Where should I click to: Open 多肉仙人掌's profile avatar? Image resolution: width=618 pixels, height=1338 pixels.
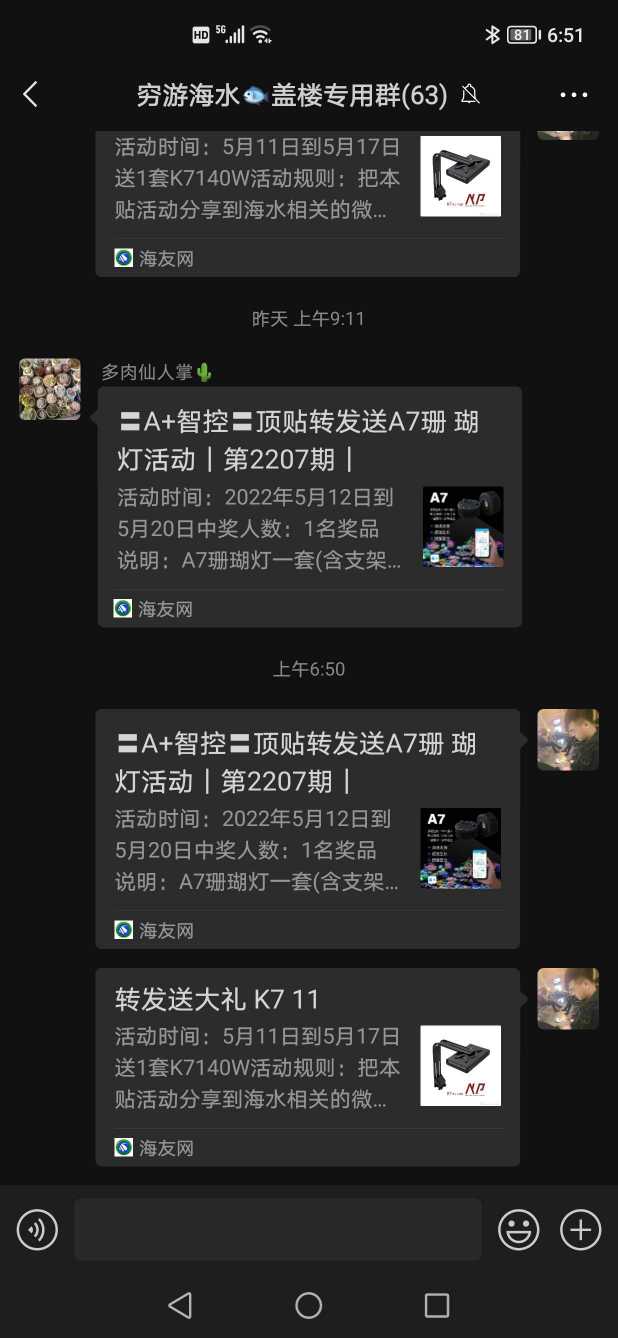point(50,389)
